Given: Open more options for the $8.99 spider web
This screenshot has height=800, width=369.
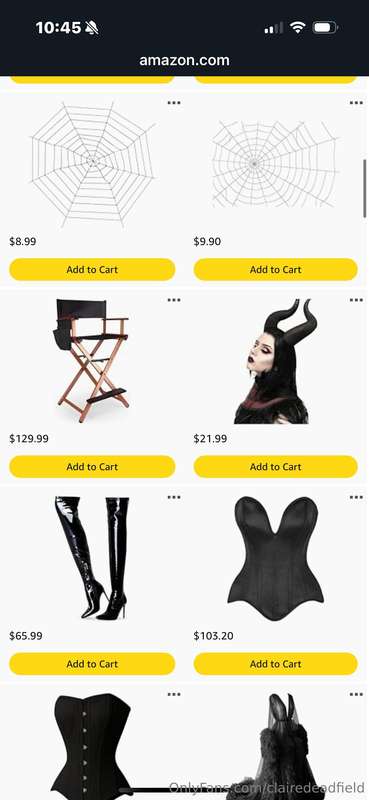Looking at the screenshot, I should 174,103.
